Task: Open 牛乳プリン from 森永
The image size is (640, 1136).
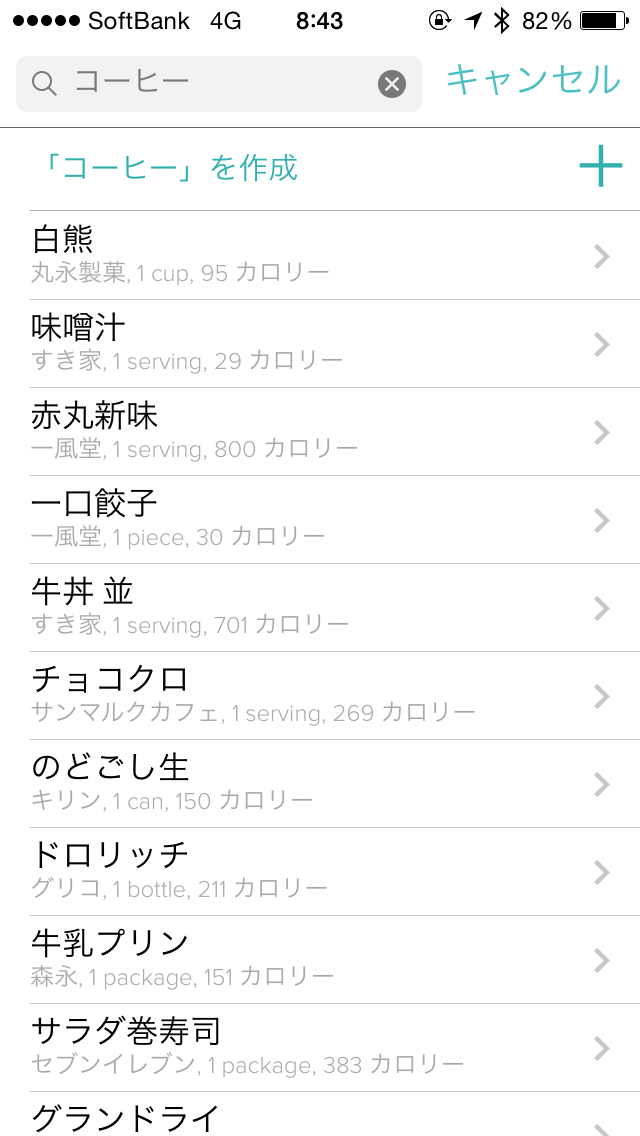Action: click(x=320, y=959)
